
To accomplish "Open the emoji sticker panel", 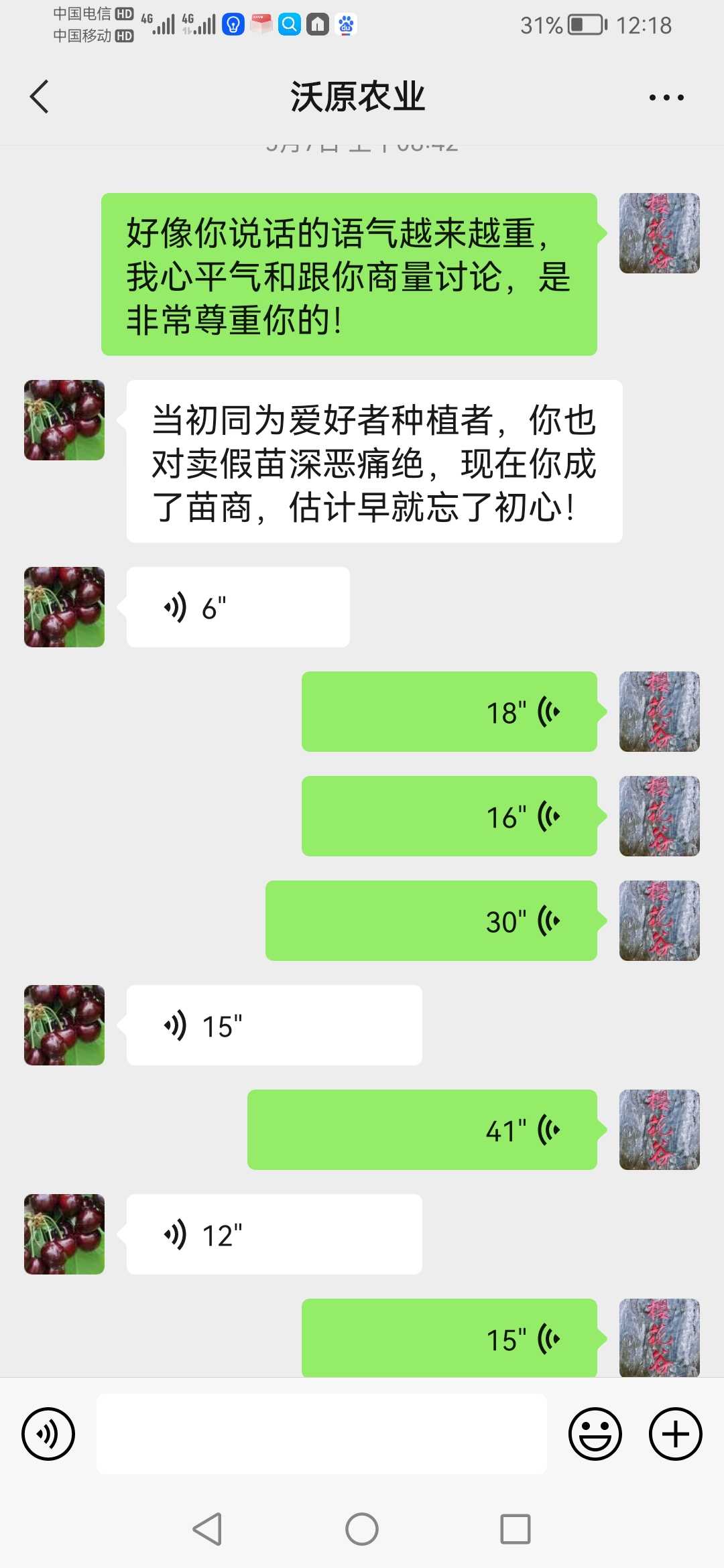I will coord(595,1434).
